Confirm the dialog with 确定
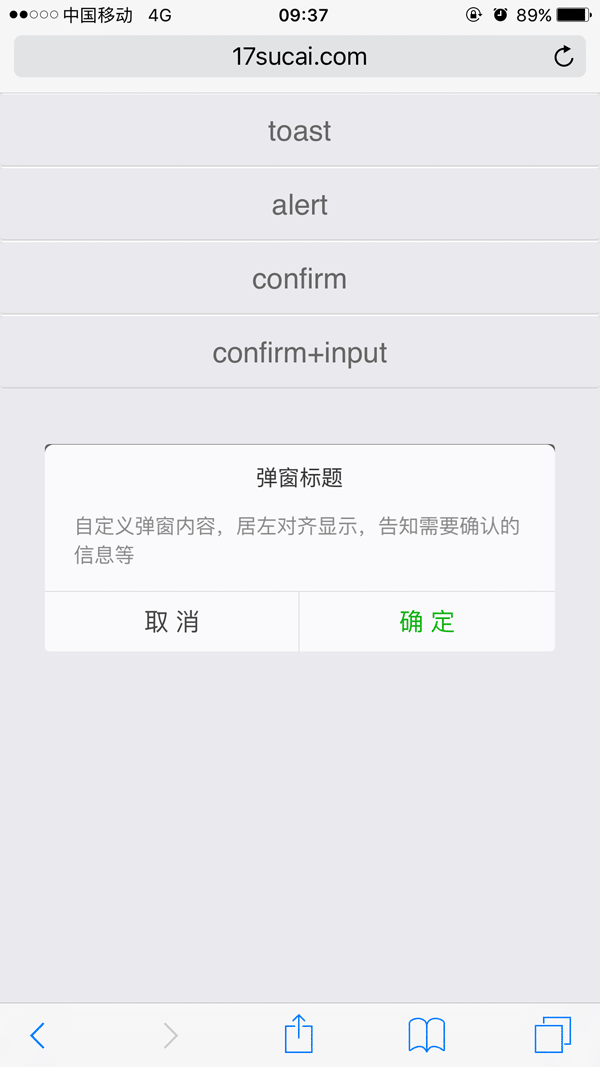The width and height of the screenshot is (600, 1067). [427, 622]
